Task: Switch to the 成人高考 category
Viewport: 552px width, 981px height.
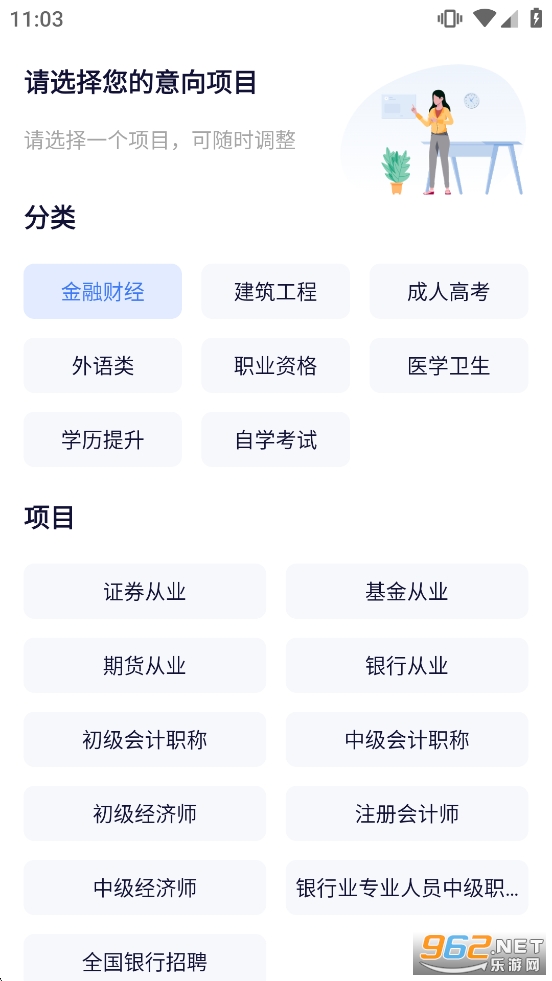Action: [449, 292]
